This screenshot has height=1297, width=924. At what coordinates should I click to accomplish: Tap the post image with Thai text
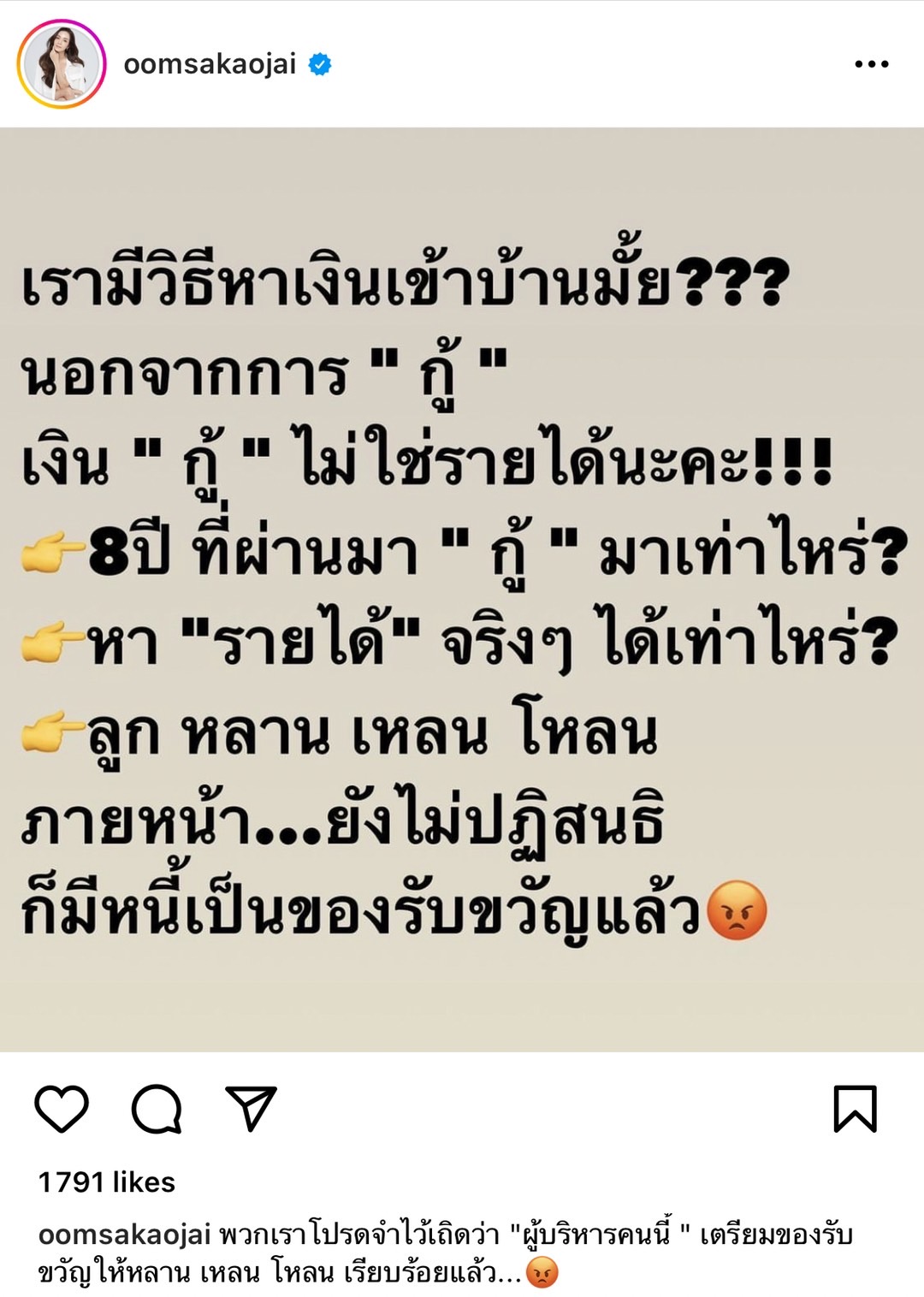pyautogui.click(x=462, y=590)
